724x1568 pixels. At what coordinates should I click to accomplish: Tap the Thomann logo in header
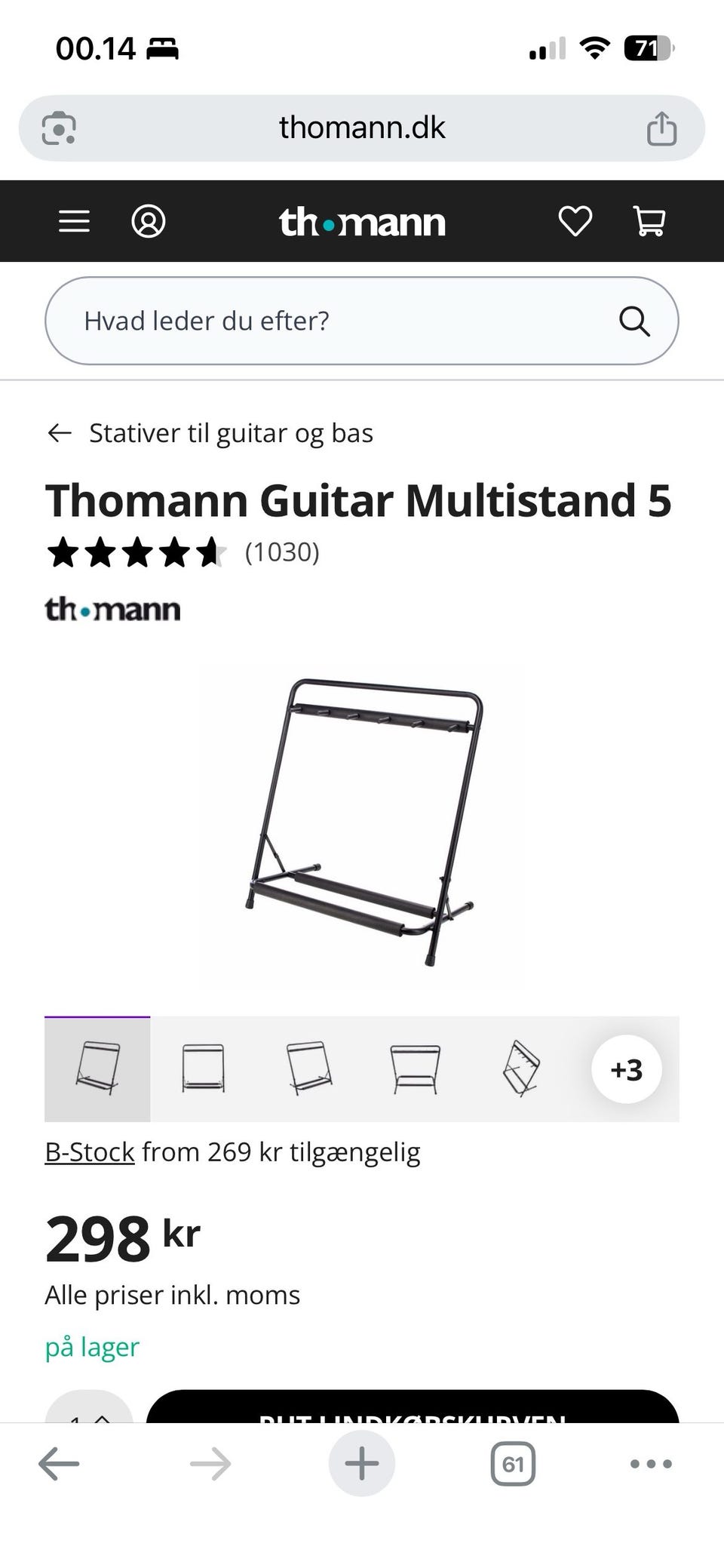pyautogui.click(x=362, y=223)
